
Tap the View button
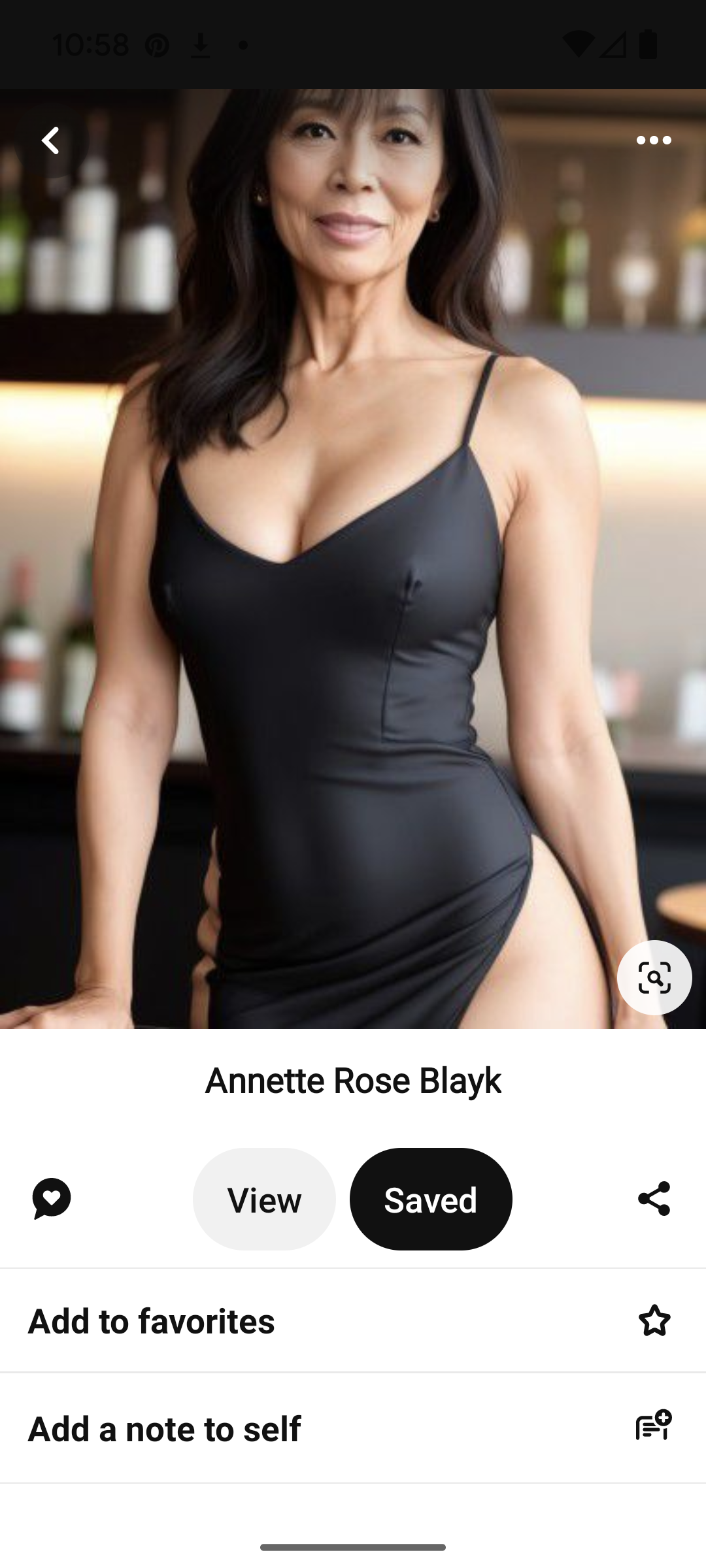coord(264,1199)
